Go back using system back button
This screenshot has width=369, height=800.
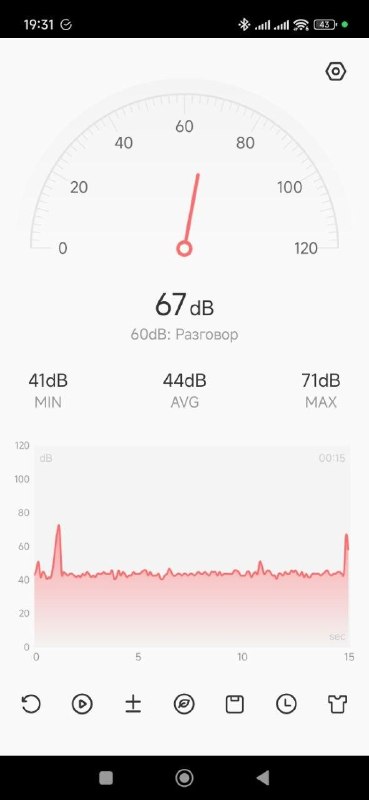pyautogui.click(x=262, y=778)
